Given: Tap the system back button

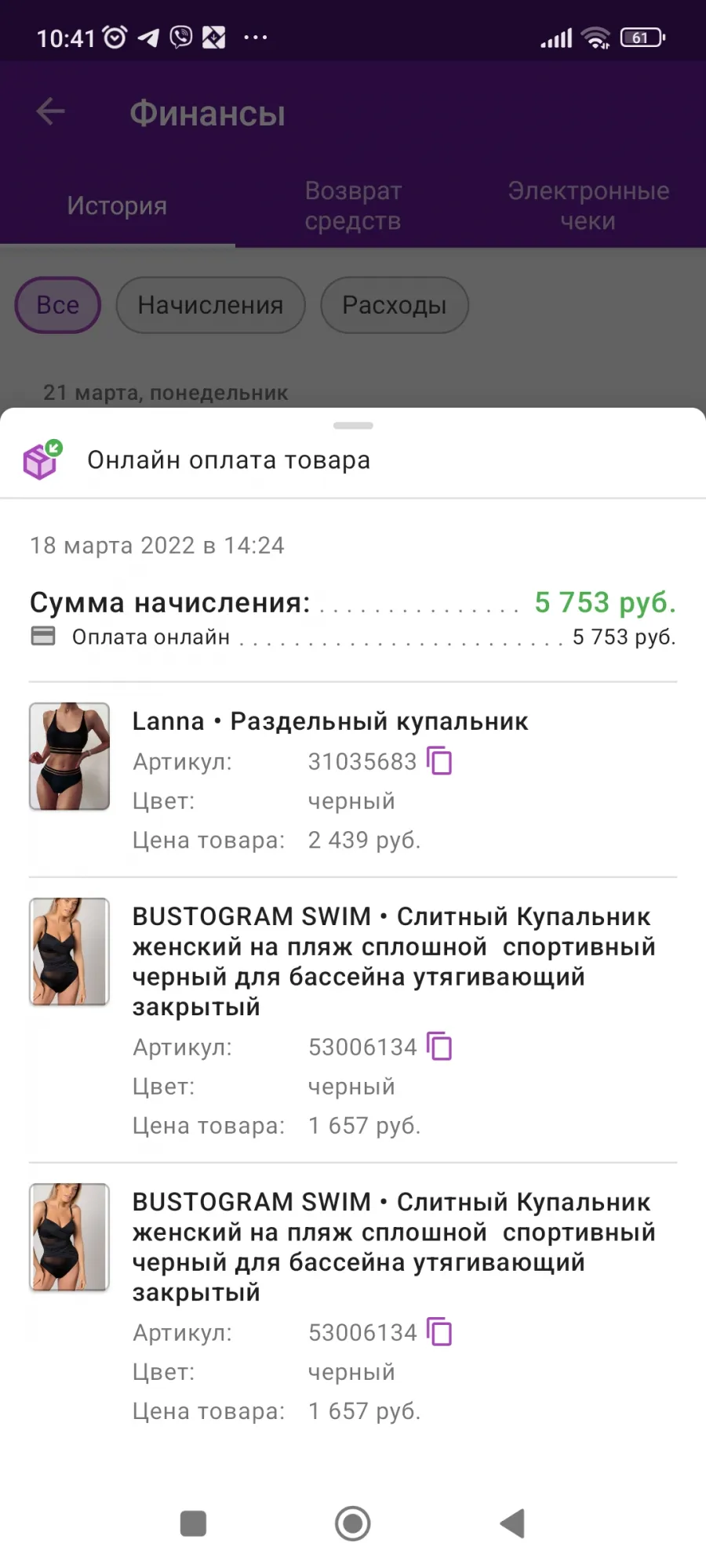Looking at the screenshot, I should coord(512,1523).
